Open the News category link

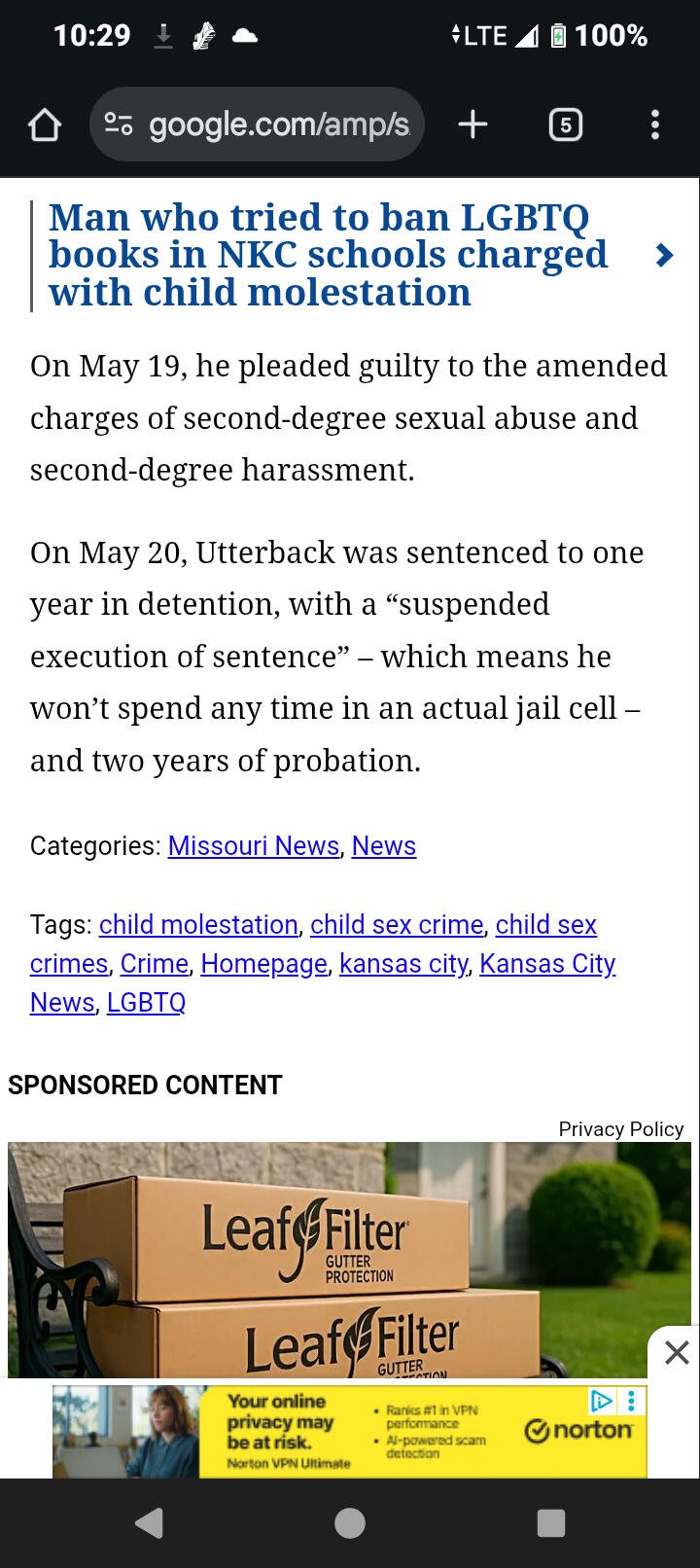coord(384,846)
